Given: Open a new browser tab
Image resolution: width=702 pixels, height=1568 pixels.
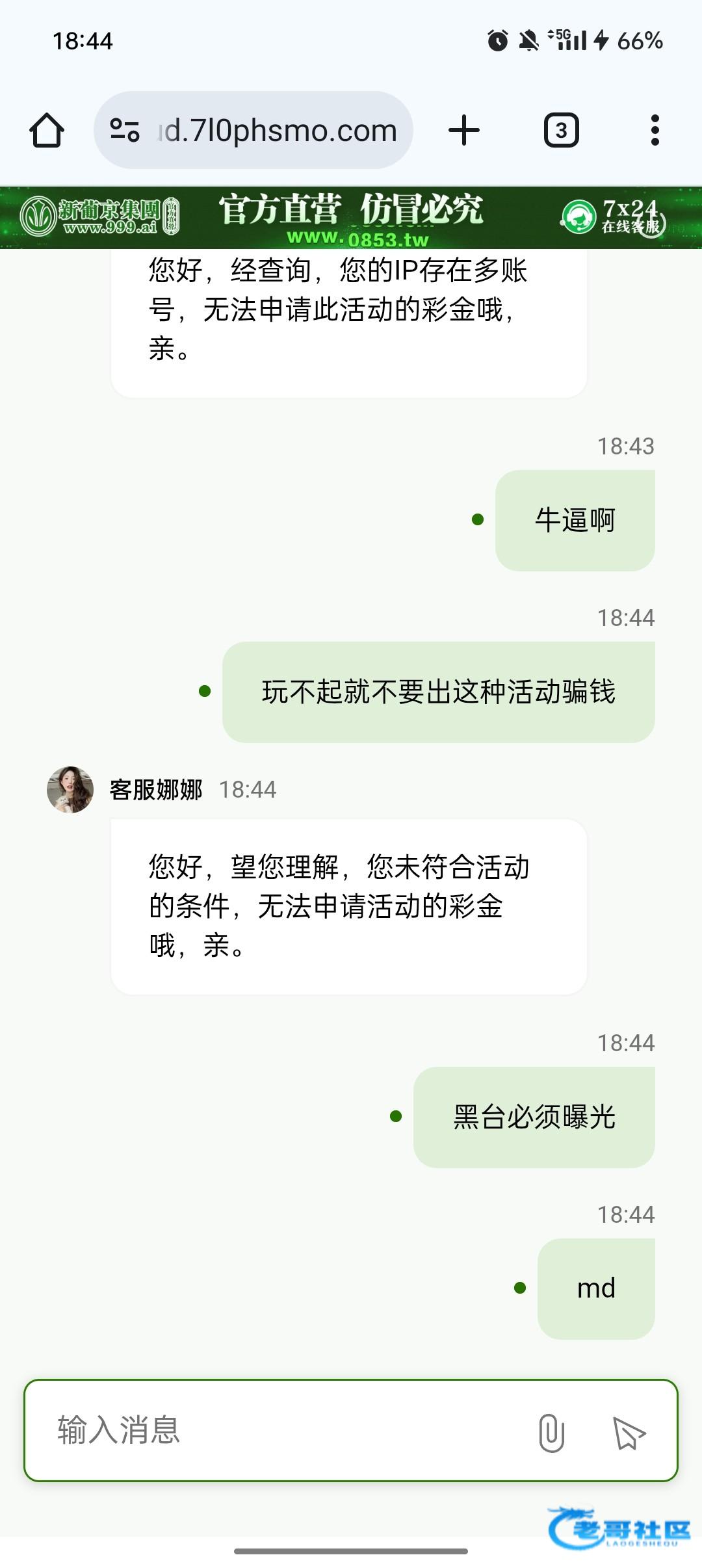Looking at the screenshot, I should click(464, 130).
